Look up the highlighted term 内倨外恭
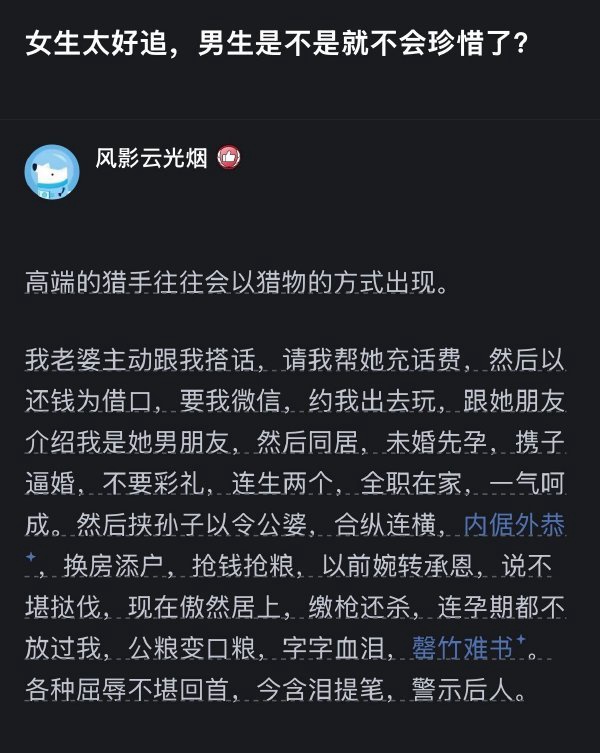Image resolution: width=600 pixels, height=753 pixels. pyautogui.click(x=515, y=524)
